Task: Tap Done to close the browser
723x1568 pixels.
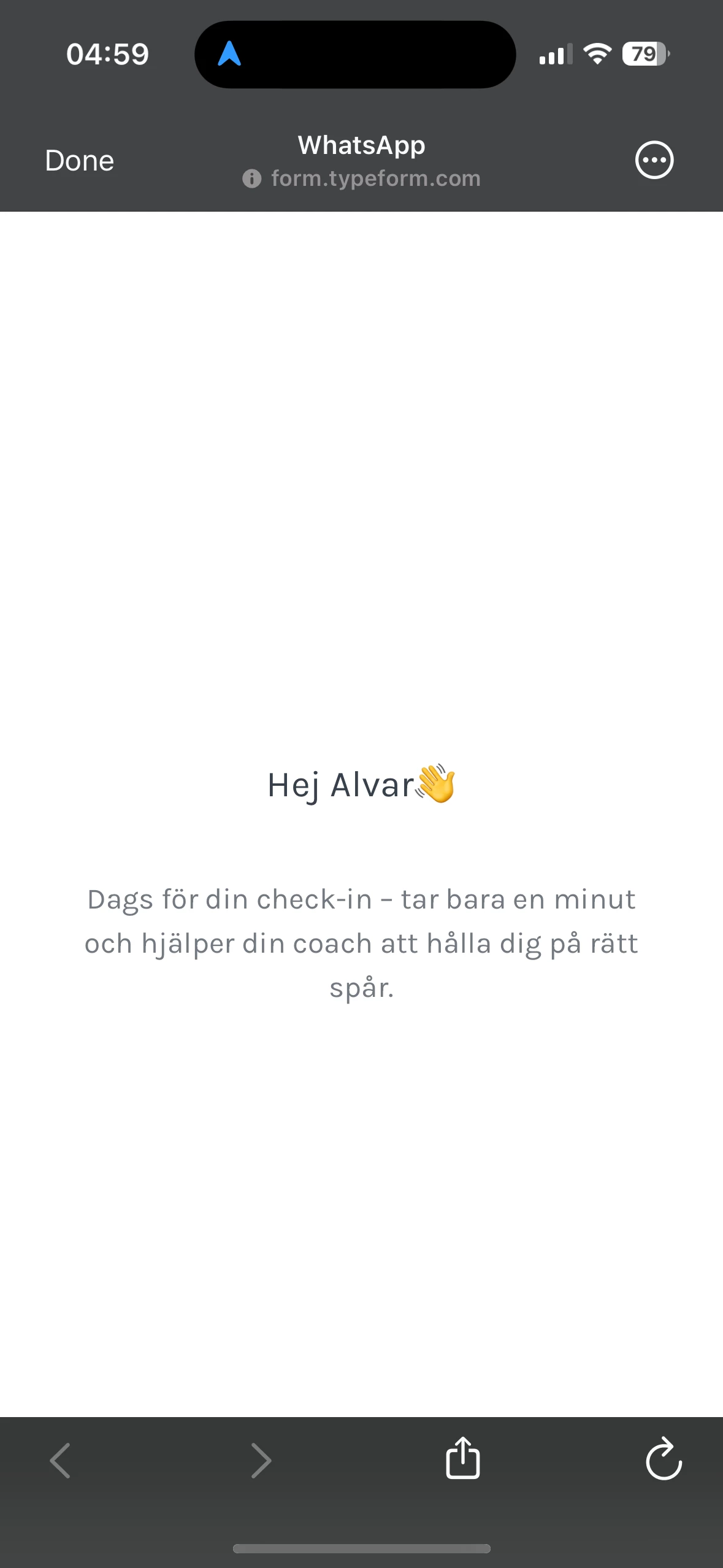Action: [80, 161]
